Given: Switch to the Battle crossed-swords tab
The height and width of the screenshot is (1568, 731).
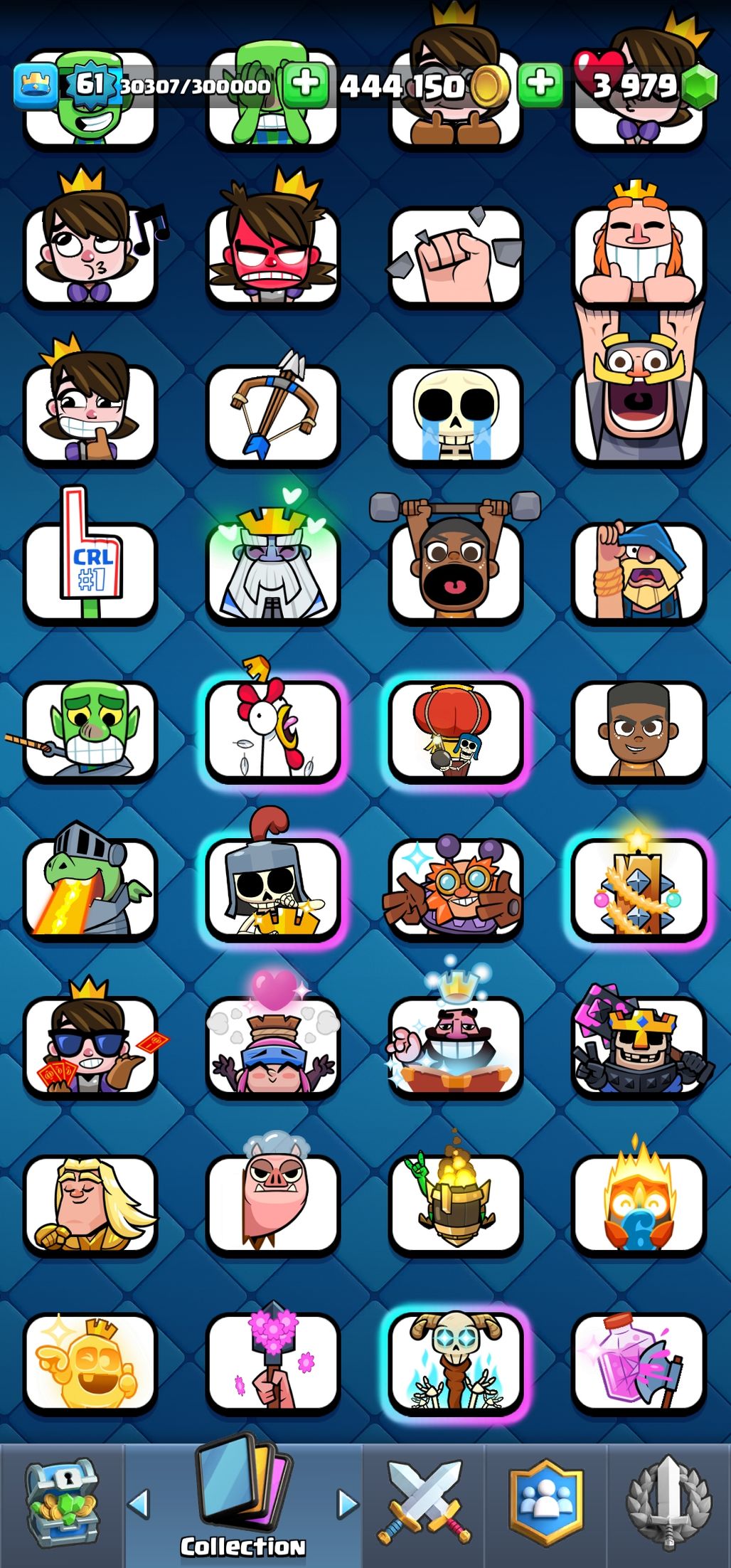Looking at the screenshot, I should tap(424, 1503).
